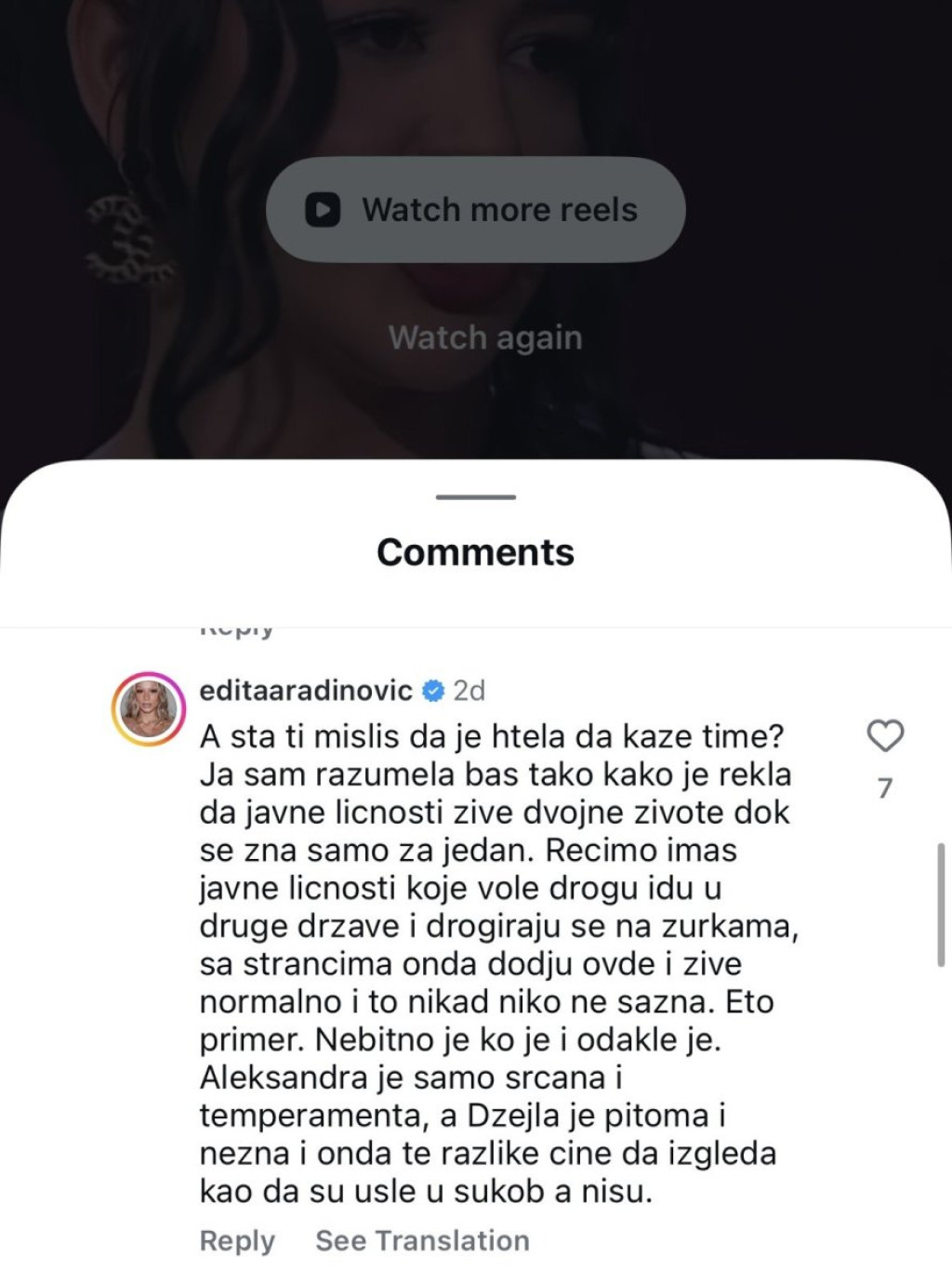Like editaaradinovic's comment
The width and height of the screenshot is (952, 1282).
pos(885,735)
